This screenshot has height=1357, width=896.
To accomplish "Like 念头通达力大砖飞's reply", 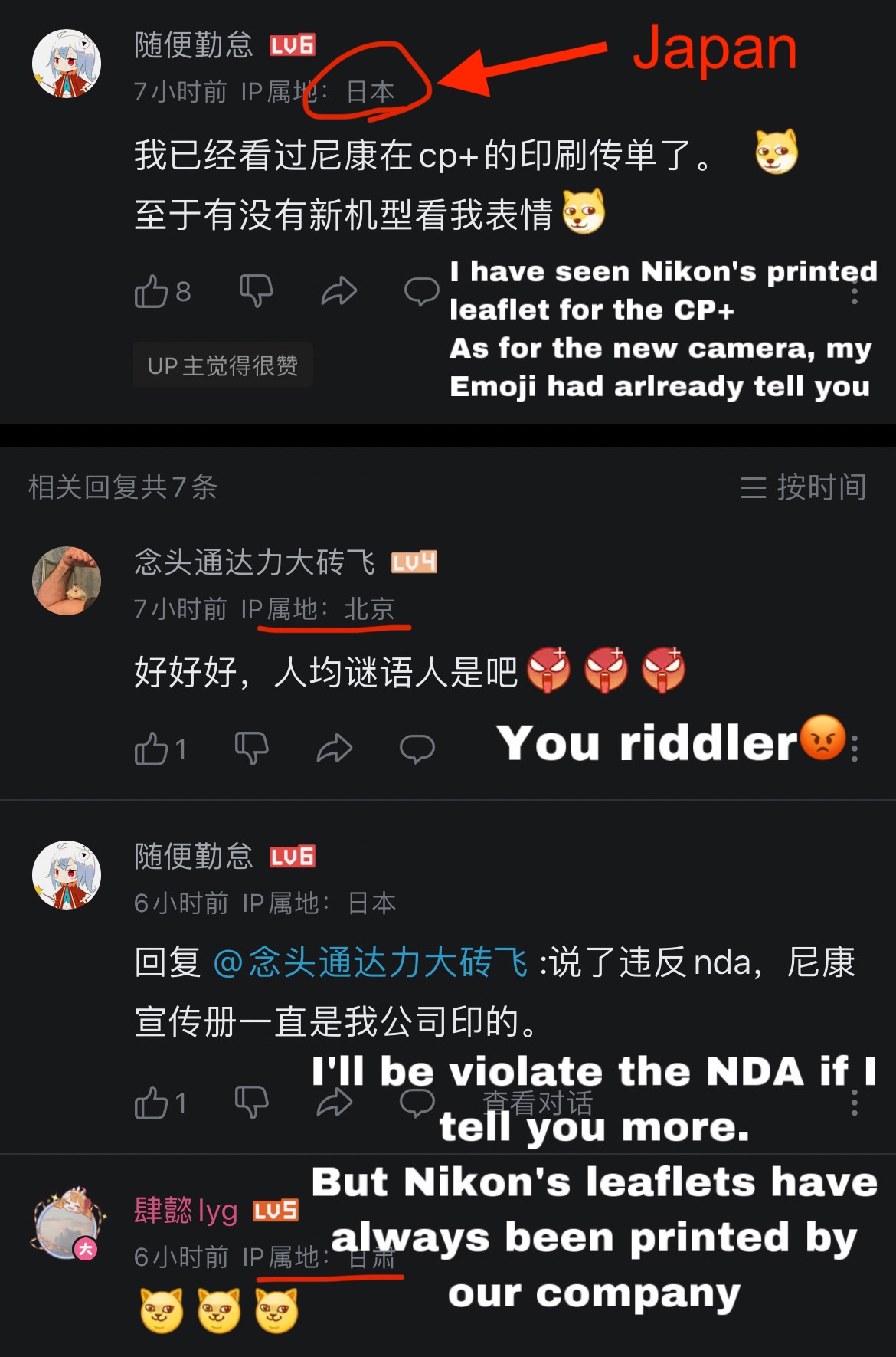I will [x=152, y=749].
